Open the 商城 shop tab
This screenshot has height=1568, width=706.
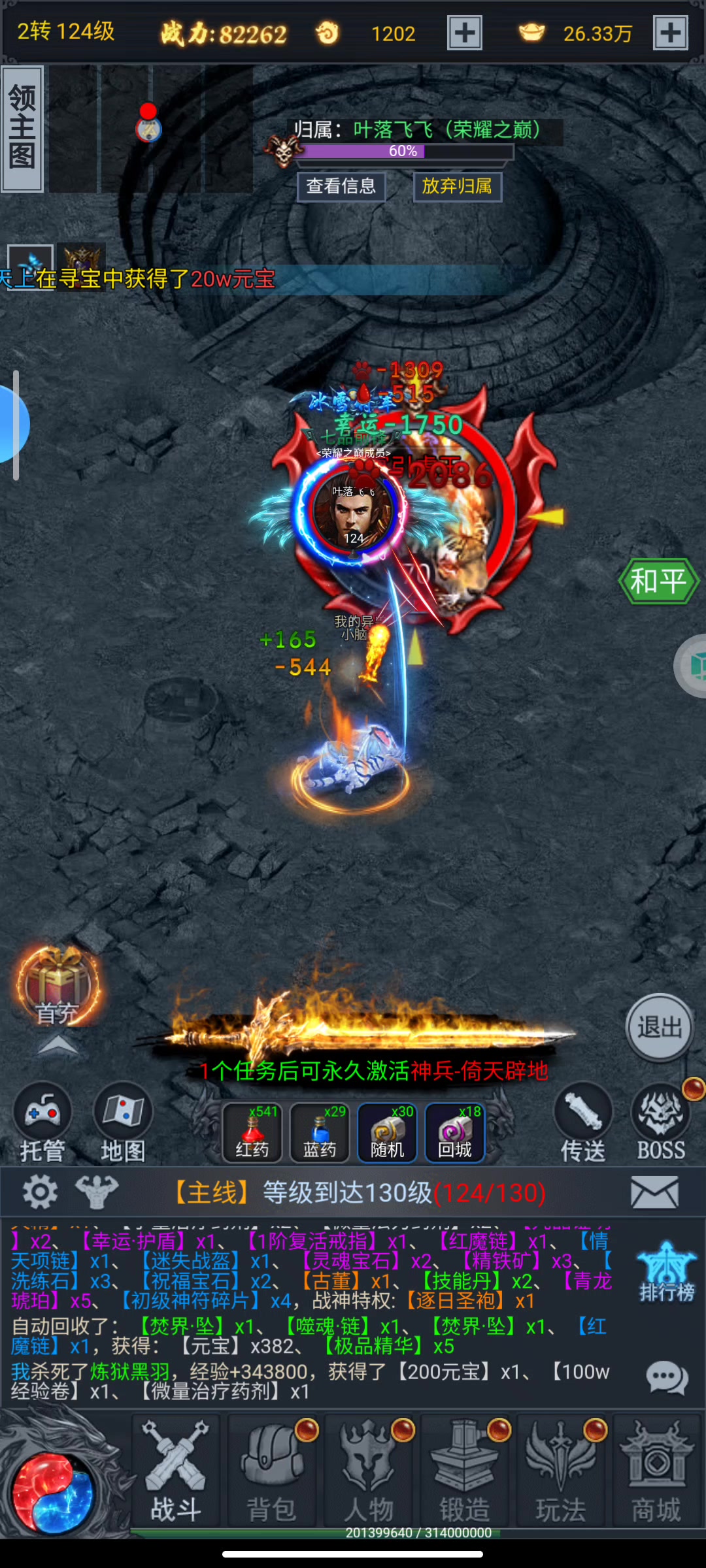pyautogui.click(x=657, y=1471)
